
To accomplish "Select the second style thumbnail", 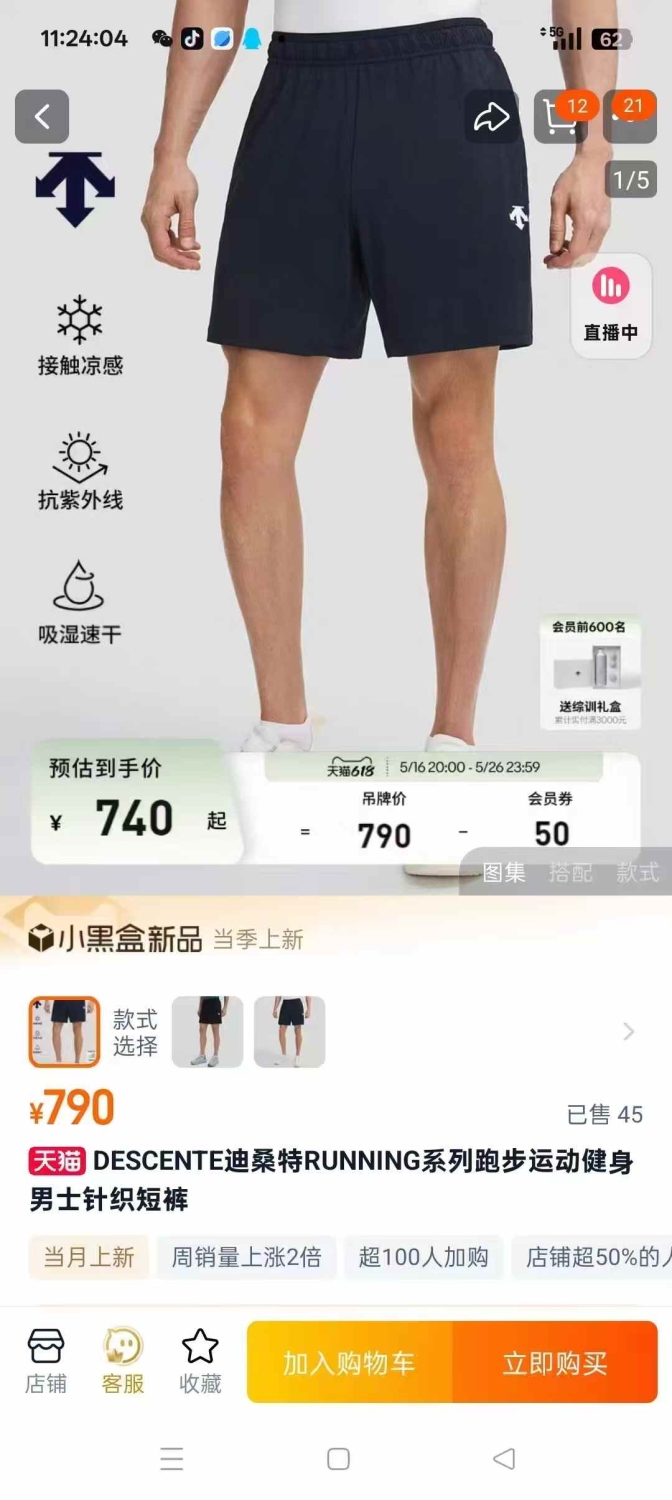I will click(x=208, y=1032).
